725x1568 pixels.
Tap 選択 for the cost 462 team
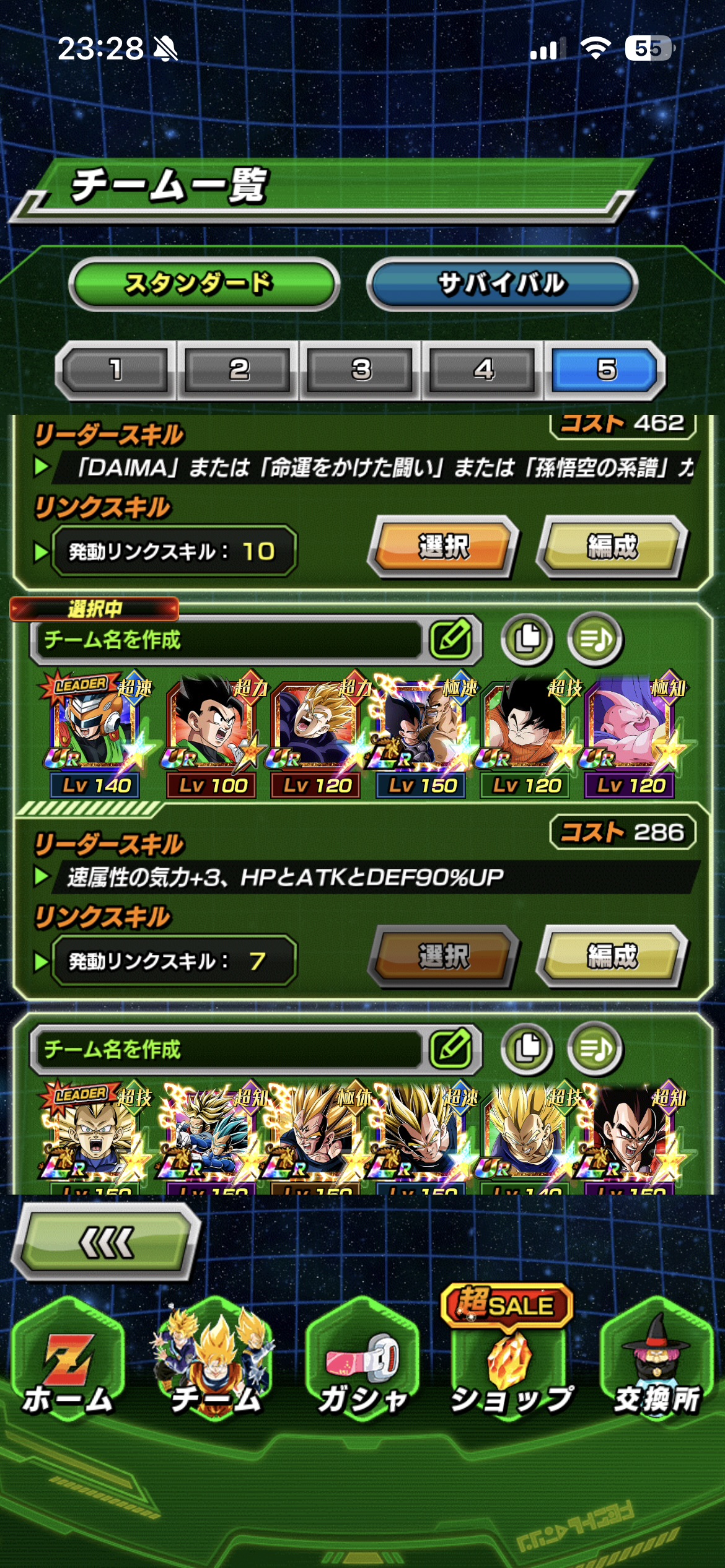[444, 547]
